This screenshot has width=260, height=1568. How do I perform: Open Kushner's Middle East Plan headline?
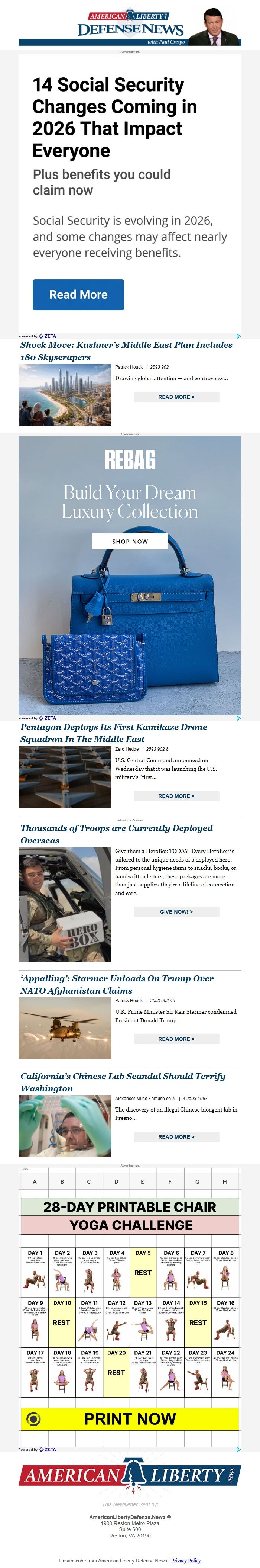pyautogui.click(x=126, y=350)
